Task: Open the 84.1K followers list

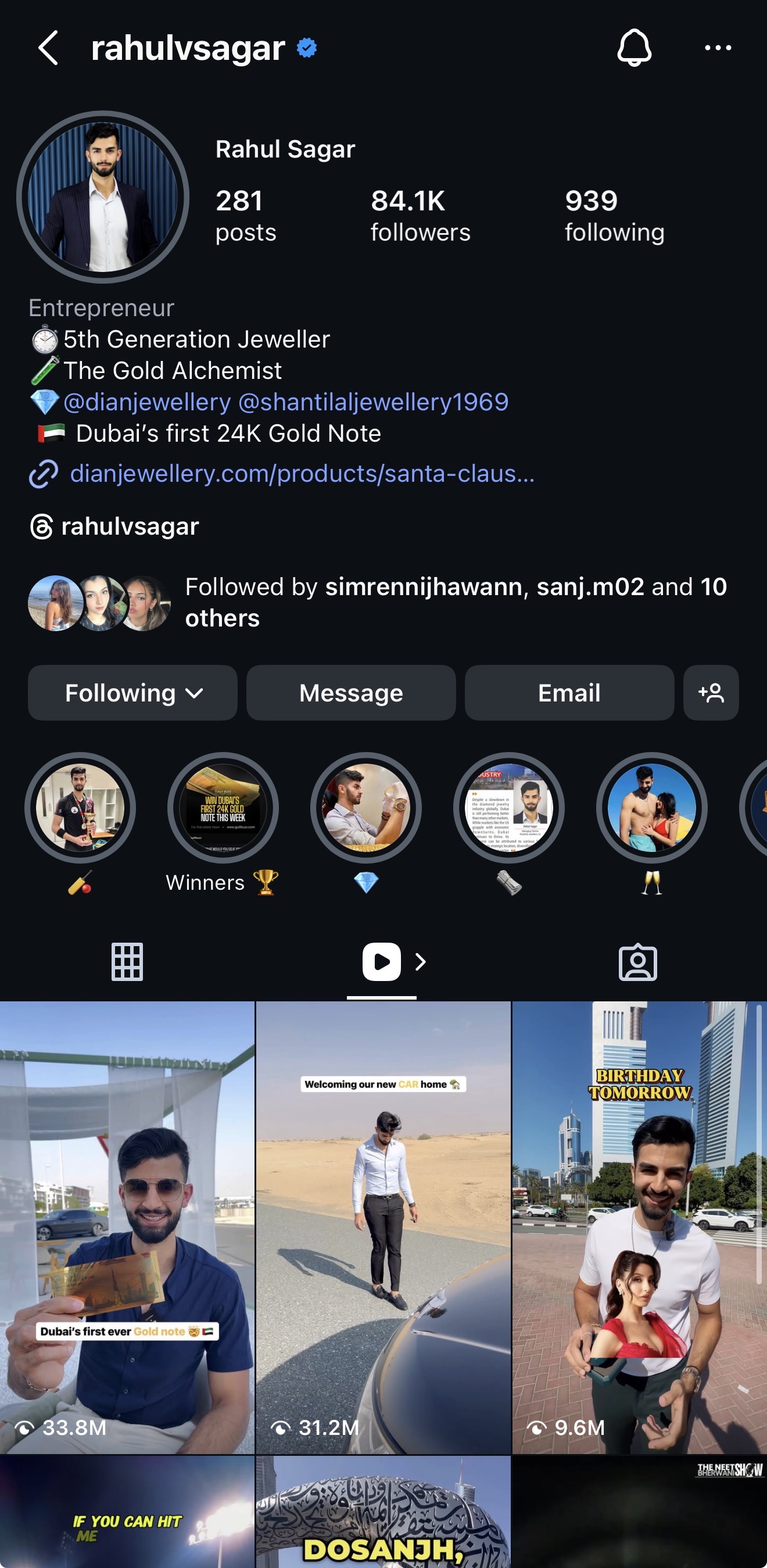Action: click(420, 216)
